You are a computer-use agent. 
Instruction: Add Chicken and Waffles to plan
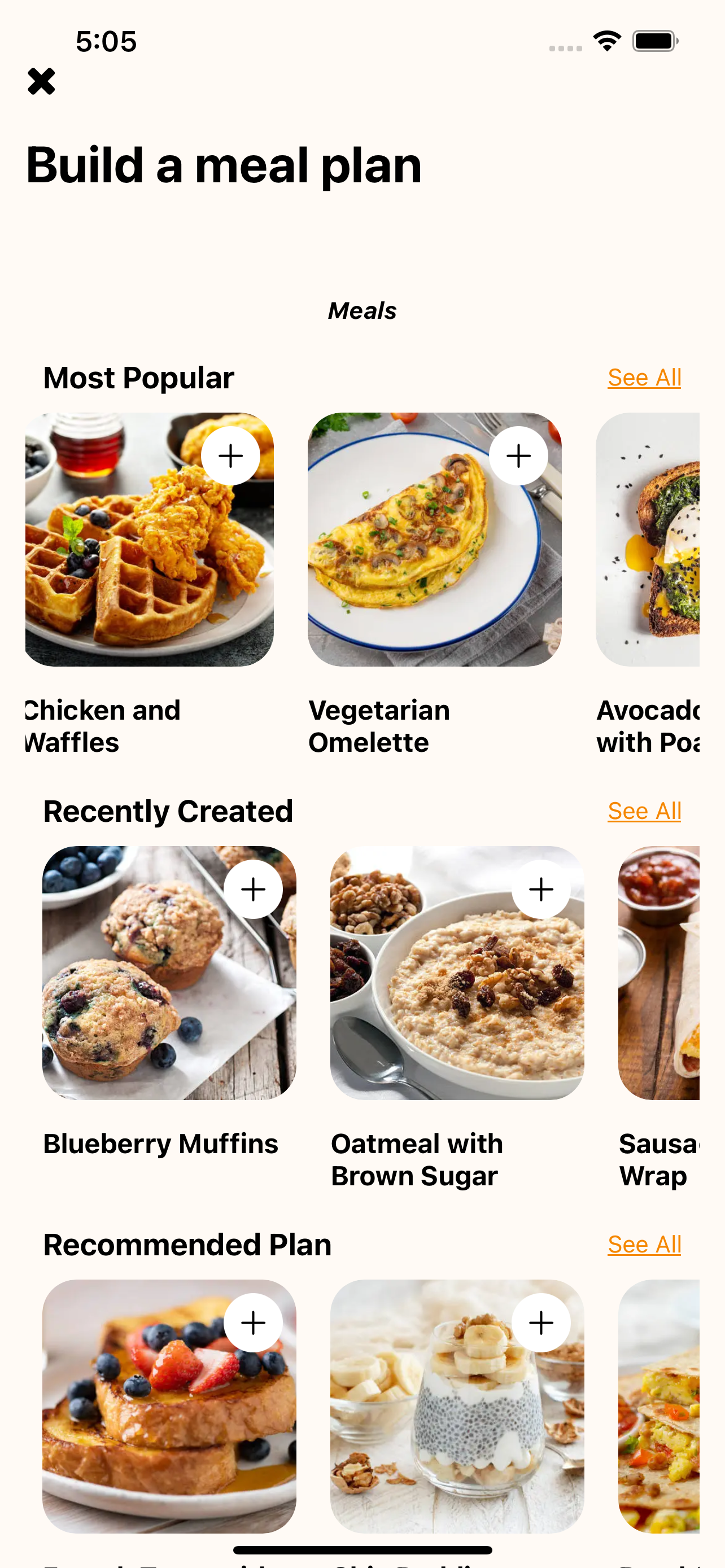pos(231,456)
